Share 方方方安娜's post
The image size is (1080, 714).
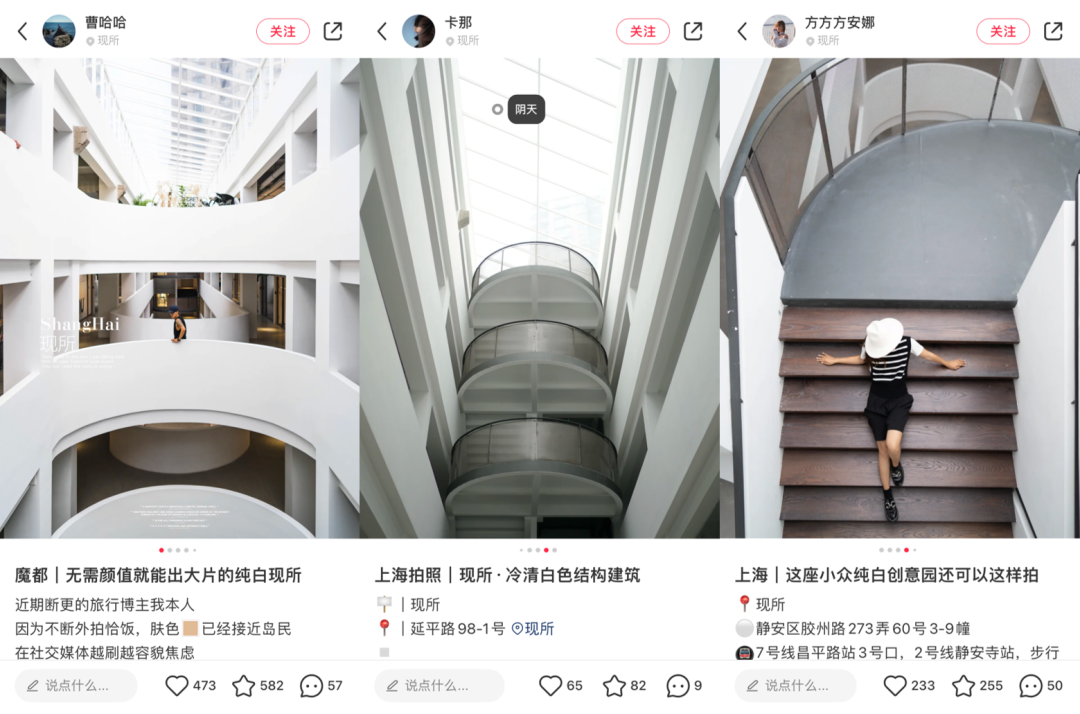[1053, 31]
